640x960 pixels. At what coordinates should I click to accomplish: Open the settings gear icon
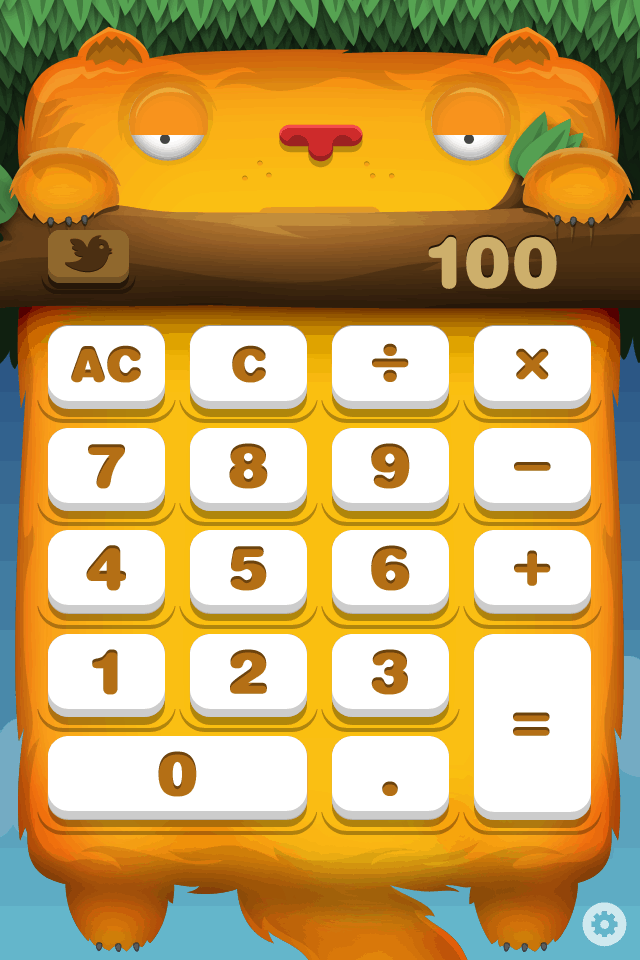pyautogui.click(x=604, y=924)
